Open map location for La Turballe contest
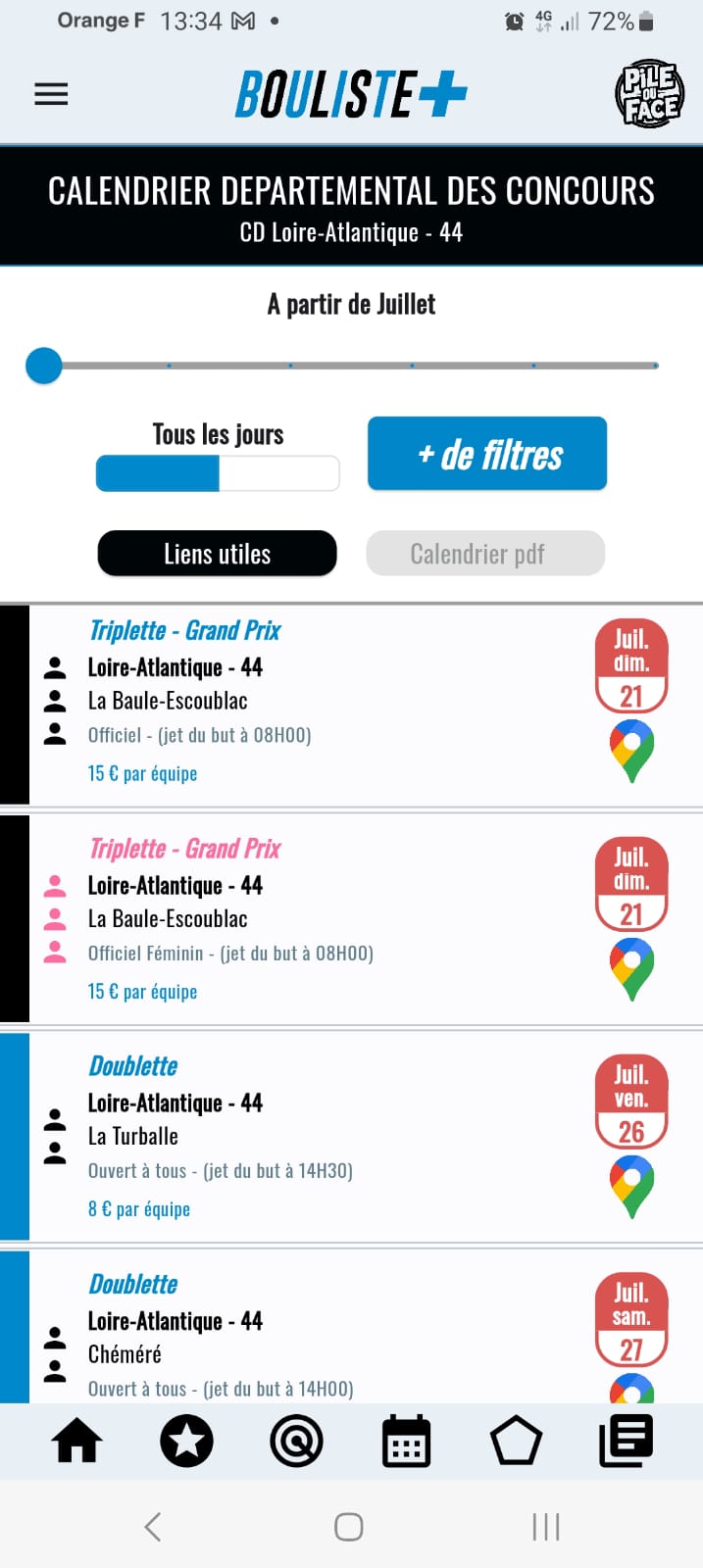This screenshot has width=703, height=1568. point(632,1187)
